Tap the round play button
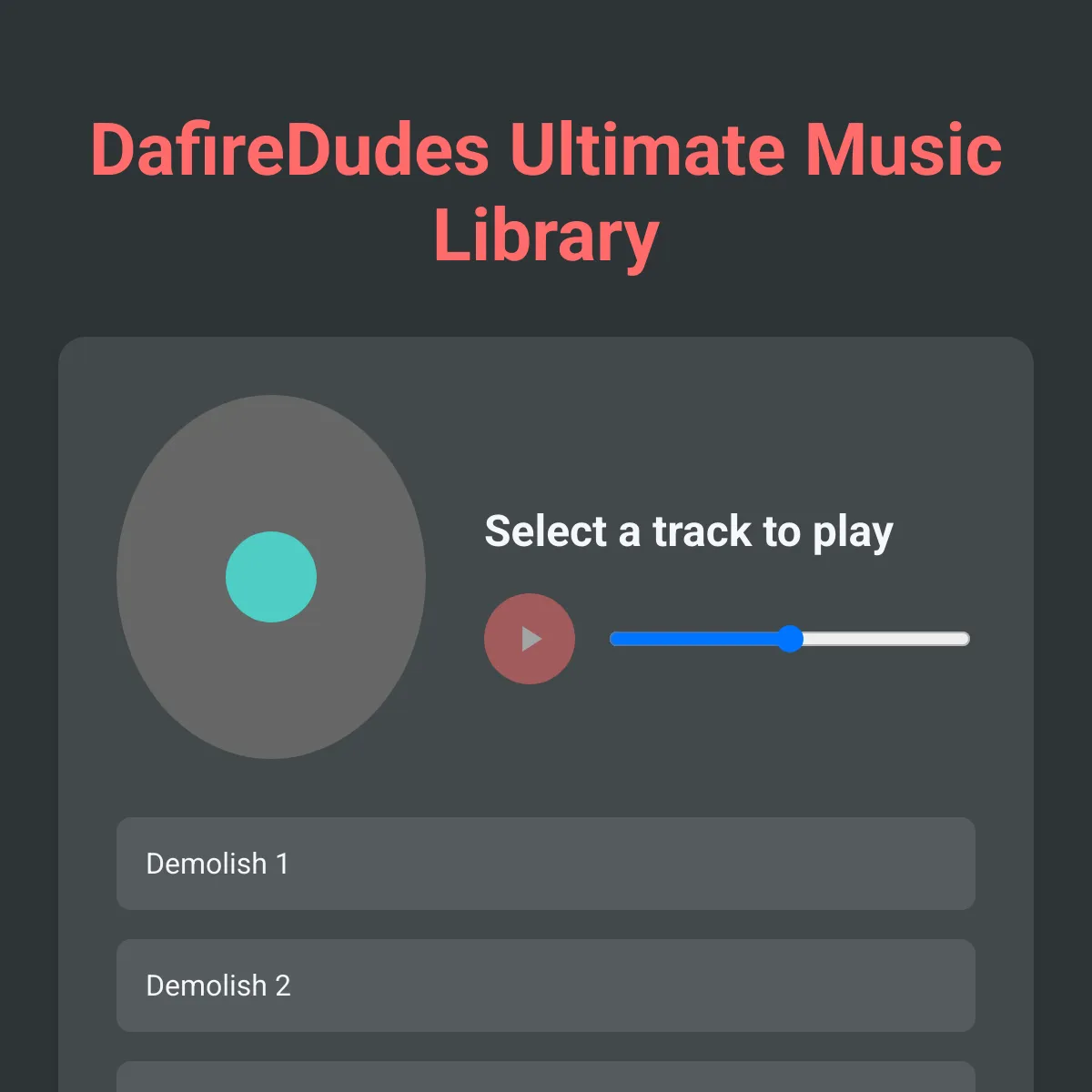Image resolution: width=1092 pixels, height=1092 pixels. tap(530, 639)
